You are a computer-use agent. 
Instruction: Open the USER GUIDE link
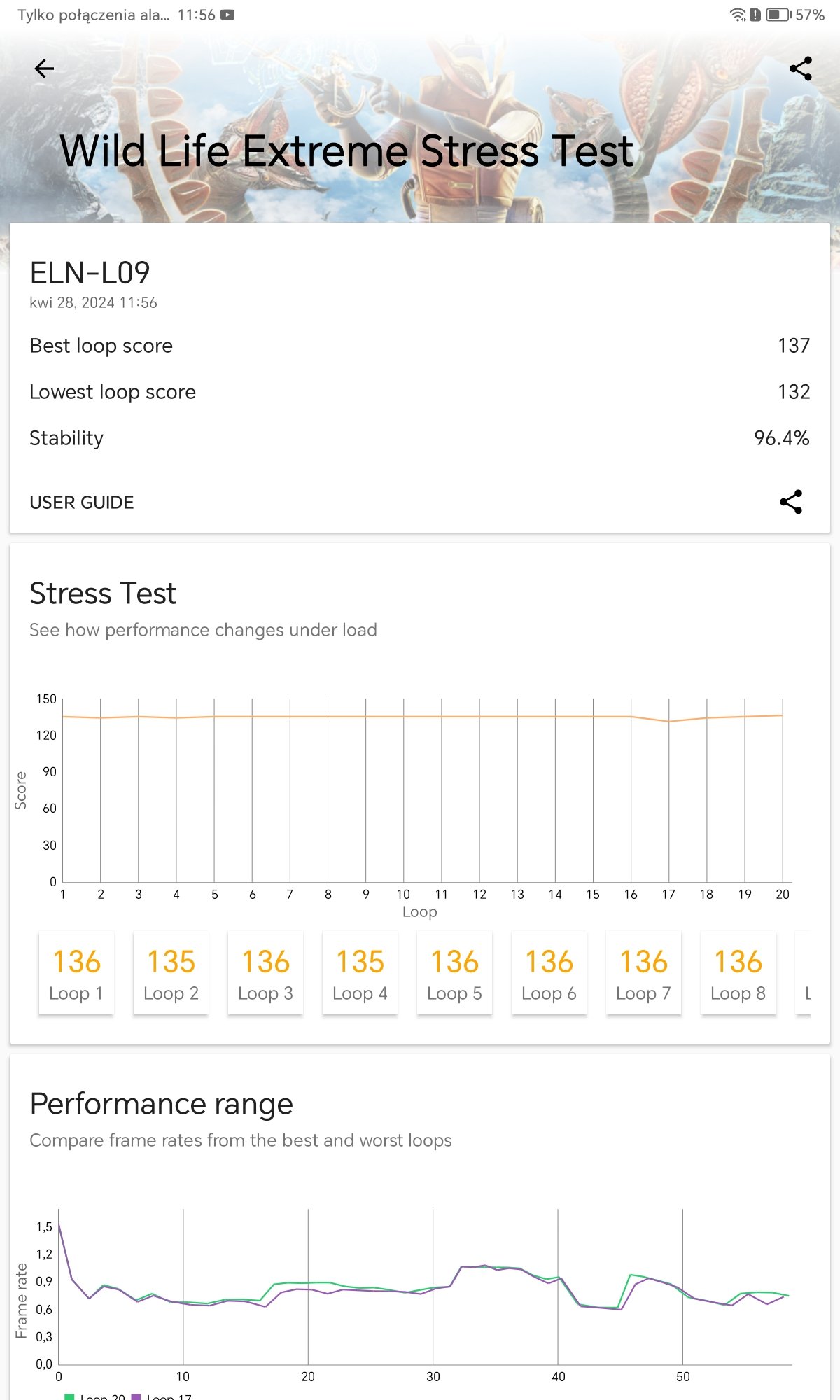pos(82,503)
